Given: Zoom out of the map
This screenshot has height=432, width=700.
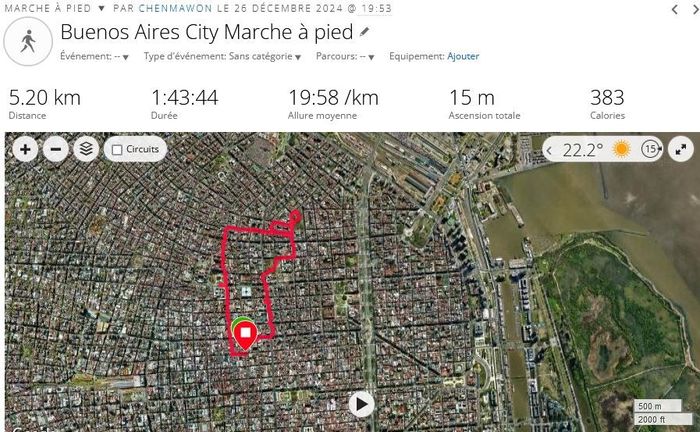Looking at the screenshot, I should pyautogui.click(x=56, y=150).
